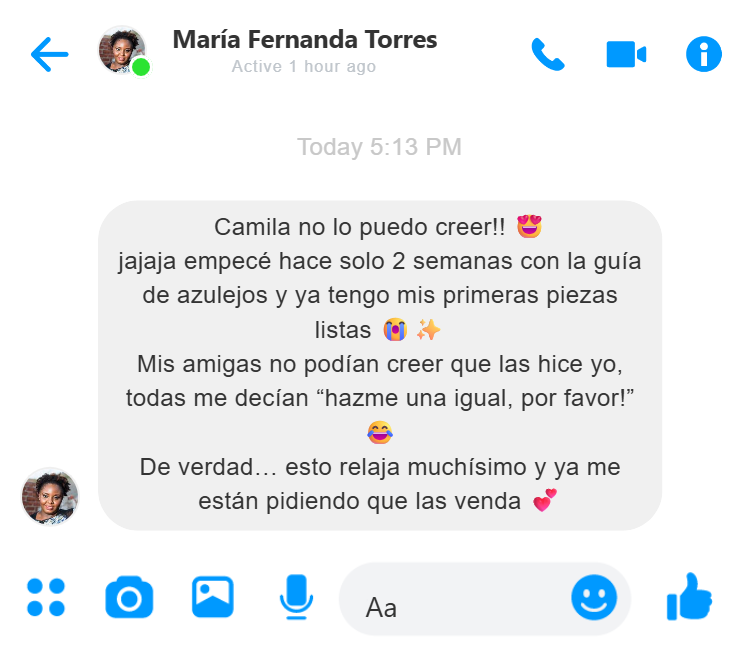Open the emoji picker in message field
The height and width of the screenshot is (656, 754).
[x=594, y=598]
